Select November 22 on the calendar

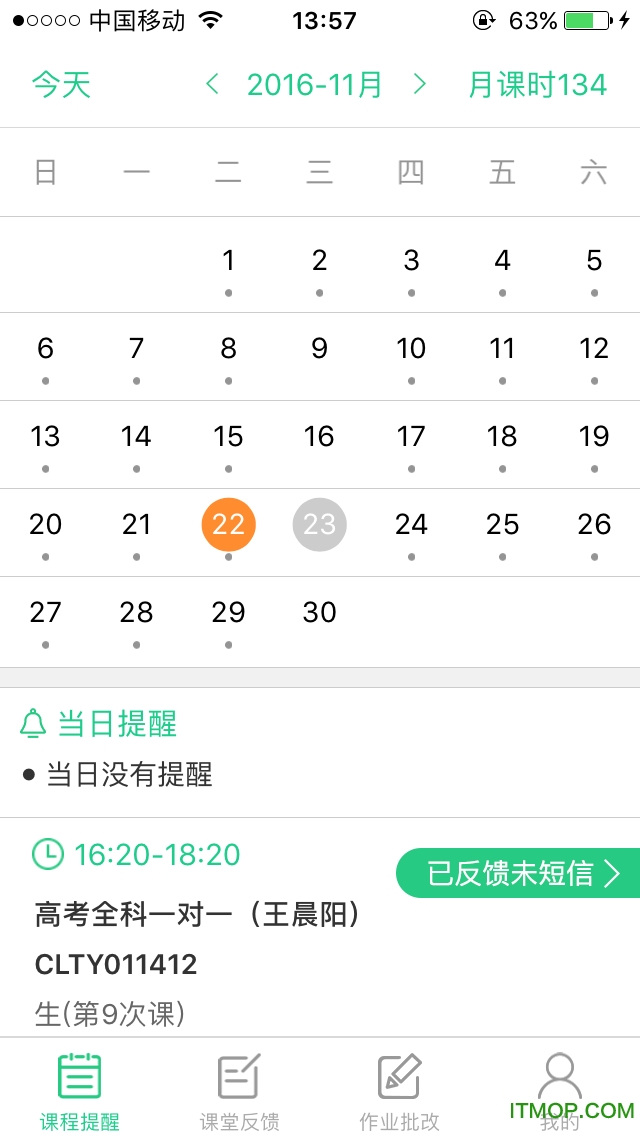click(x=228, y=525)
